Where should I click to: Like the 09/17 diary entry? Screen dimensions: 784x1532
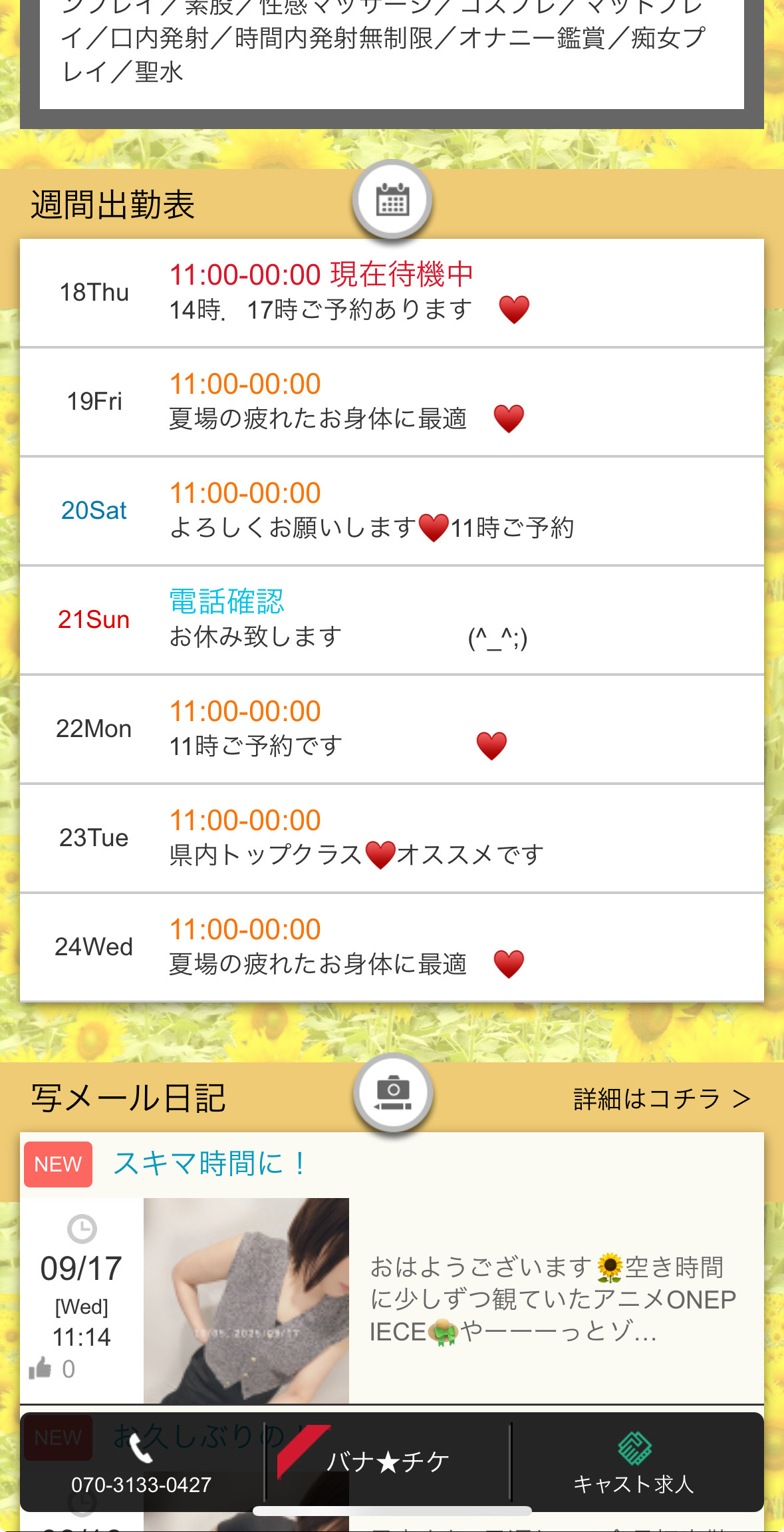pyautogui.click(x=41, y=1368)
